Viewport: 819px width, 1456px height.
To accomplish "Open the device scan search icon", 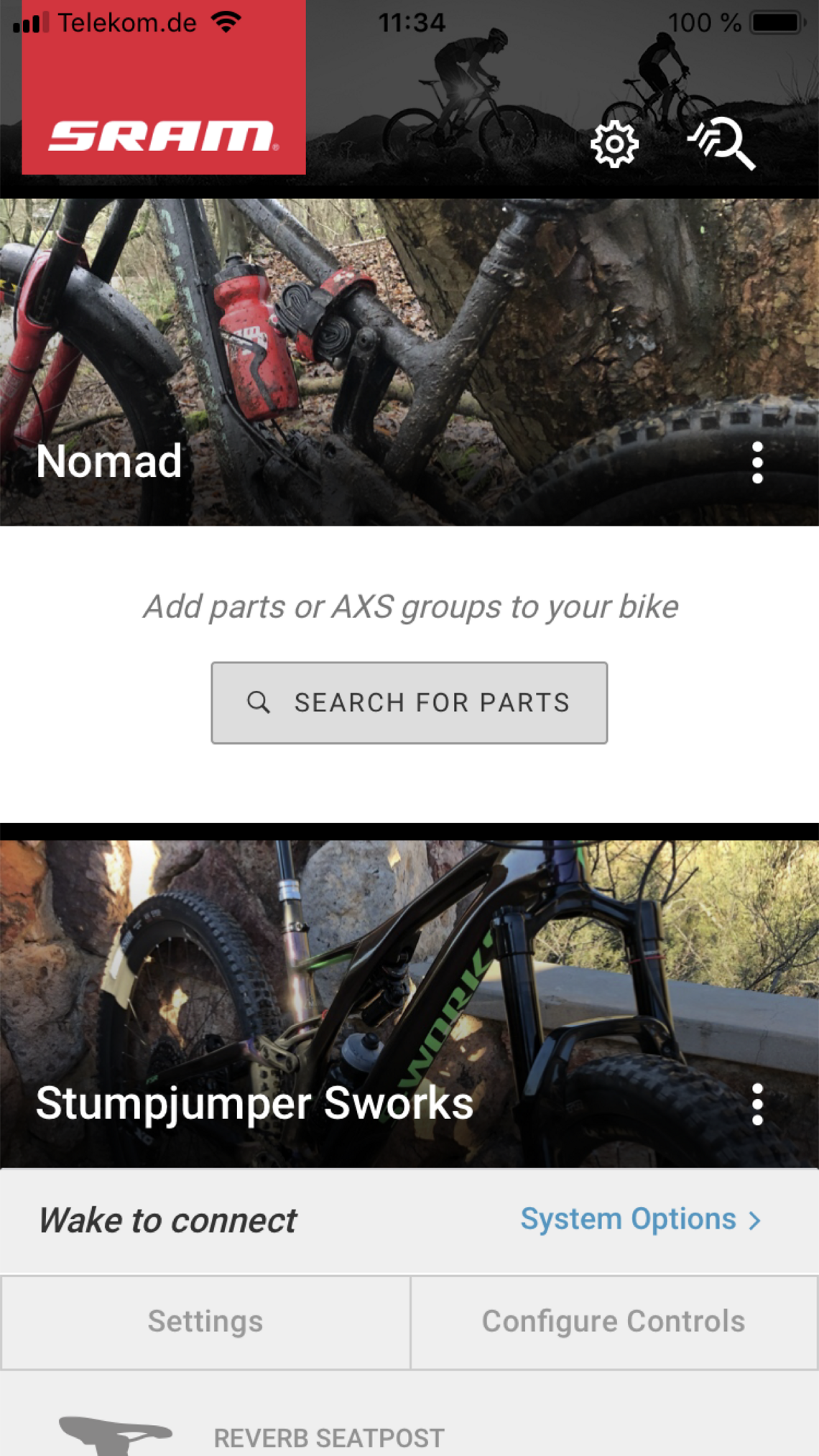I will click(x=722, y=144).
